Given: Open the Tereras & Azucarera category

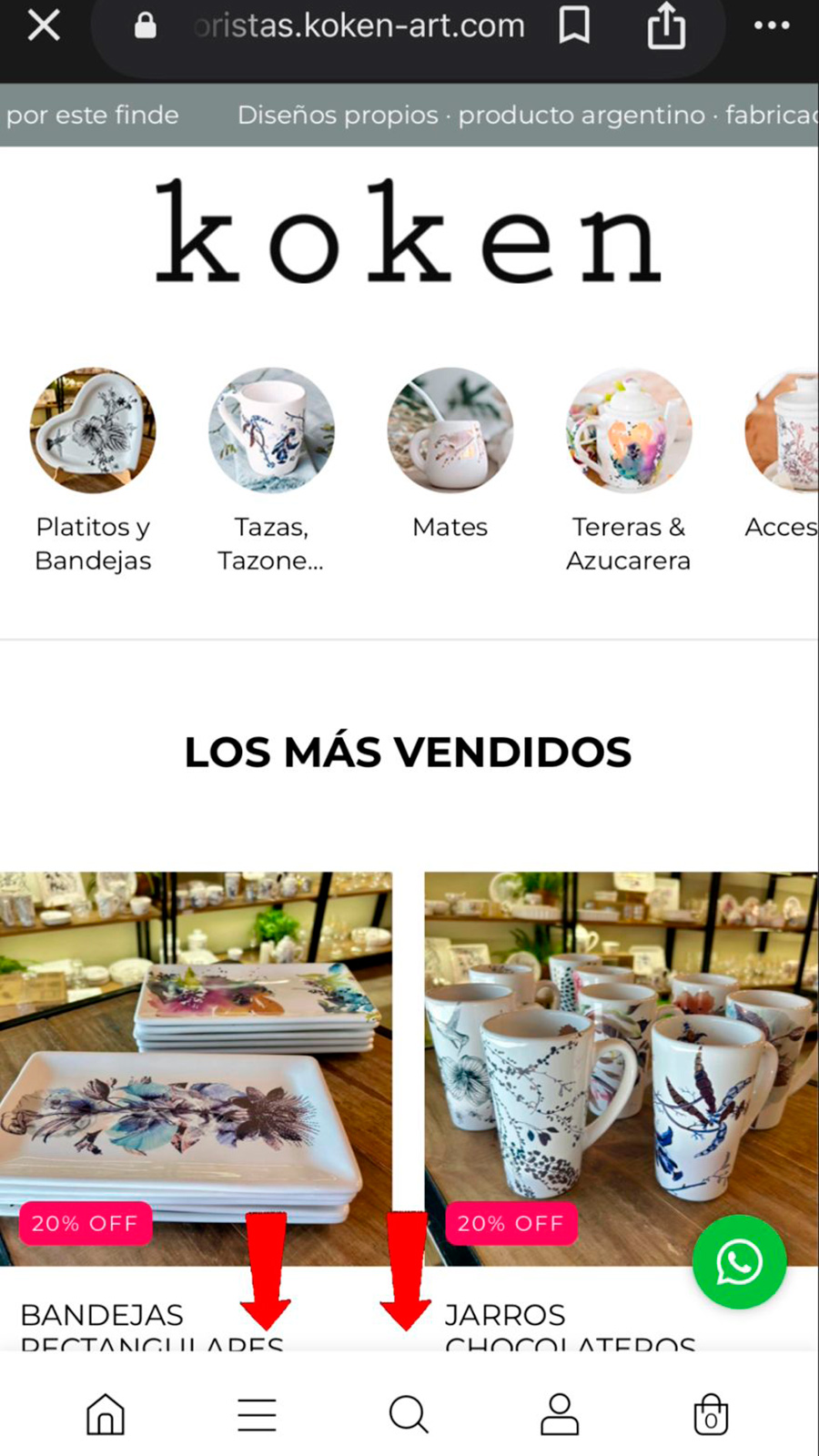Looking at the screenshot, I should pos(628,430).
